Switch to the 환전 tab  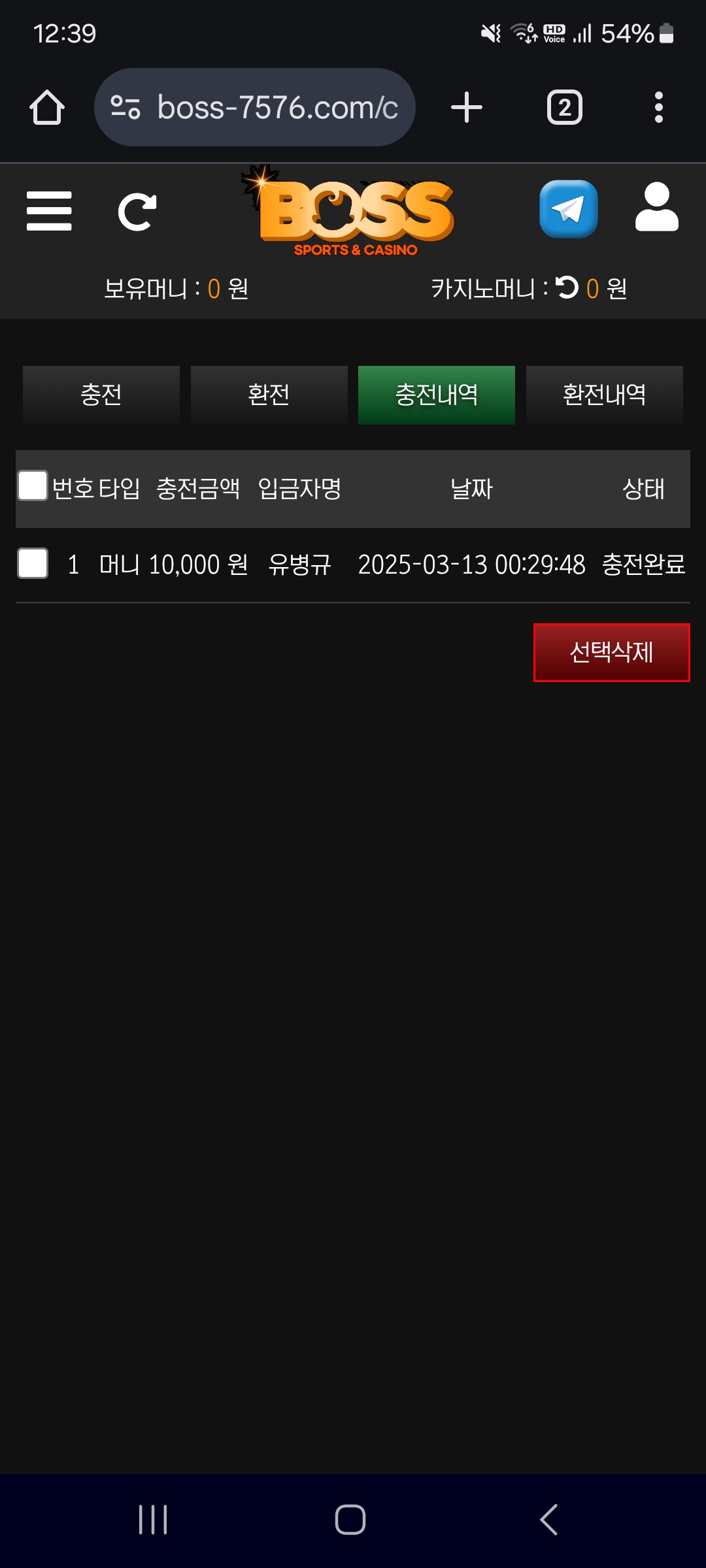point(269,395)
